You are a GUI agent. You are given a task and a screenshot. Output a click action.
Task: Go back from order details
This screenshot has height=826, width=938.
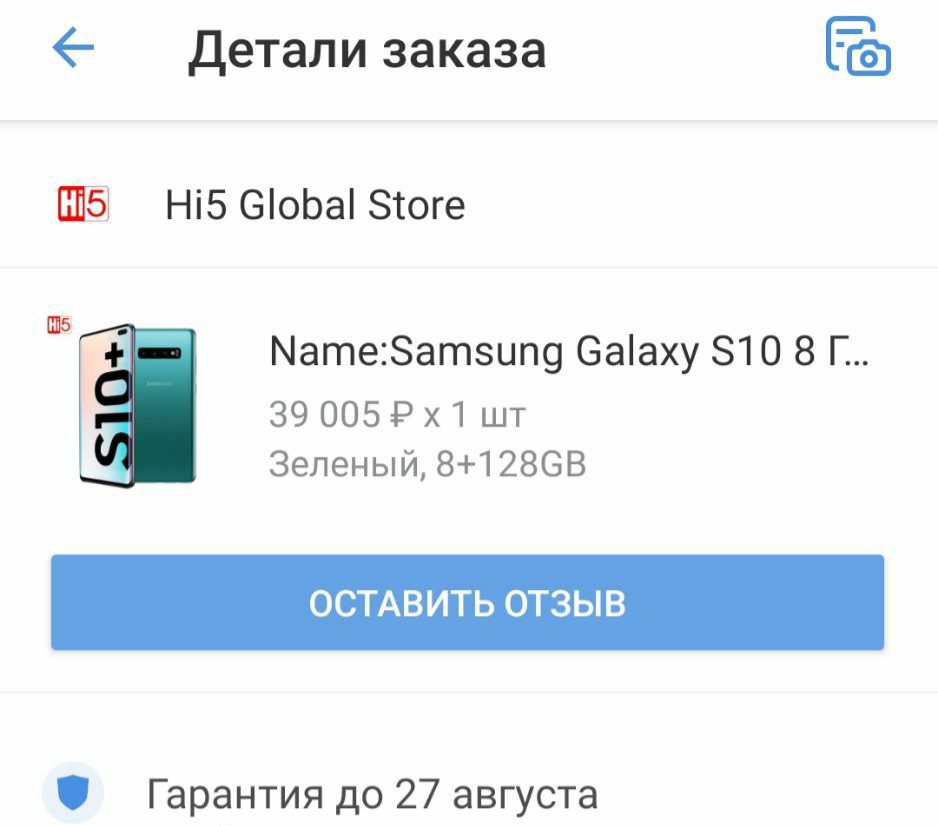click(x=73, y=48)
